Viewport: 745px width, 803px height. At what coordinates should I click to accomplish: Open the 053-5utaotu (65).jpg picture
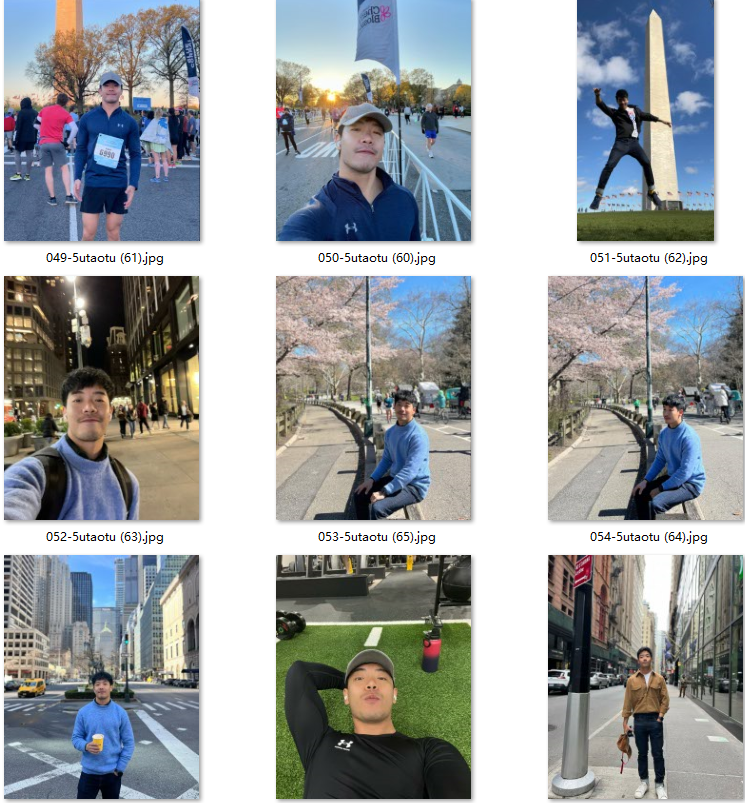tap(373, 398)
